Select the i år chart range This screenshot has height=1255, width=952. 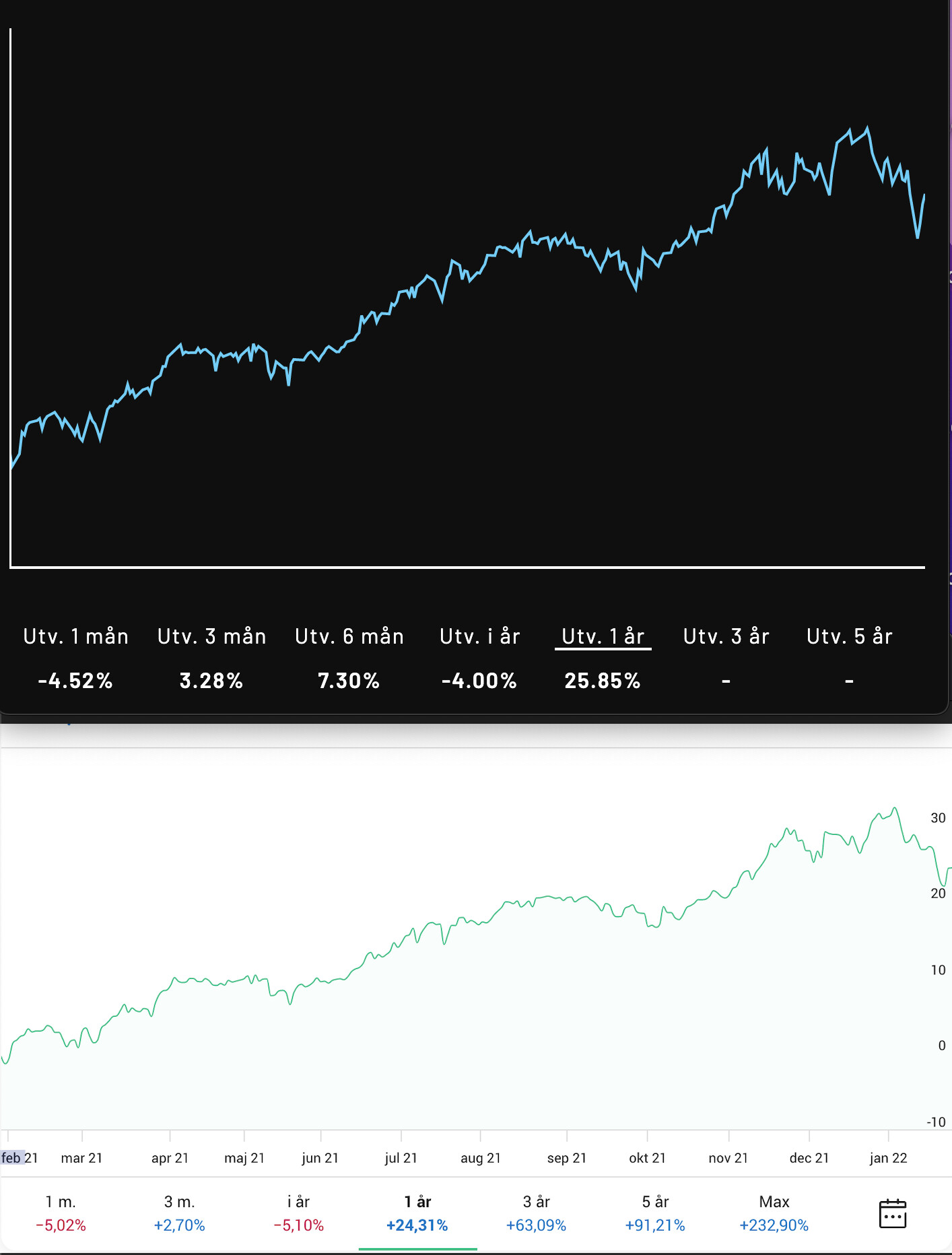coord(298,1213)
